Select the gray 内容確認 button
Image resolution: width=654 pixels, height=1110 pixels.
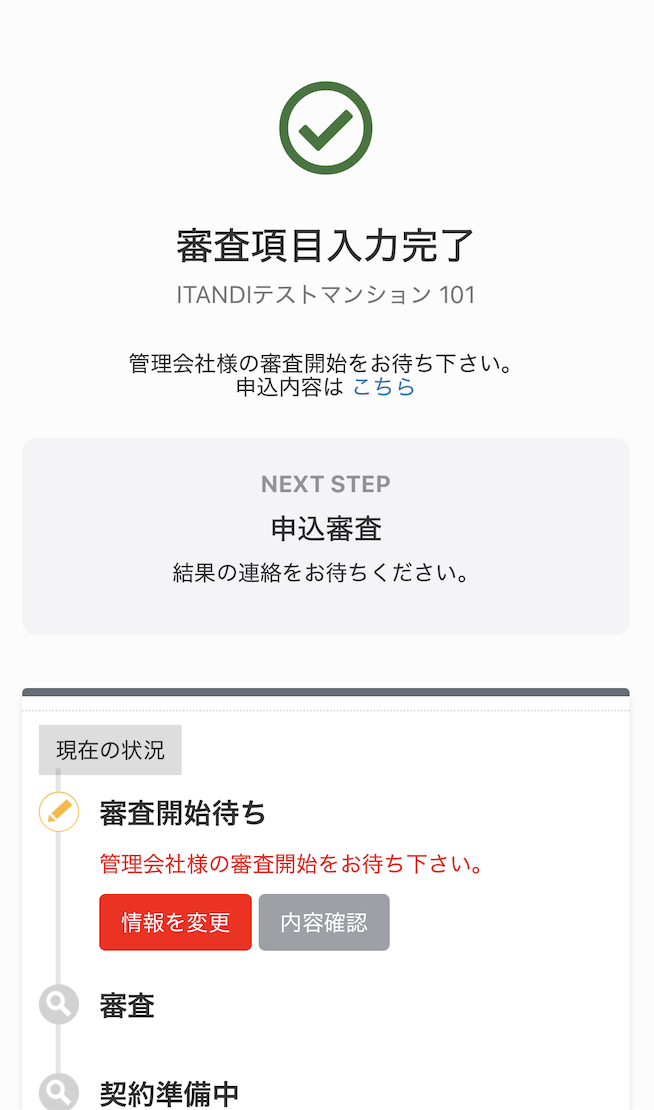tap(324, 922)
